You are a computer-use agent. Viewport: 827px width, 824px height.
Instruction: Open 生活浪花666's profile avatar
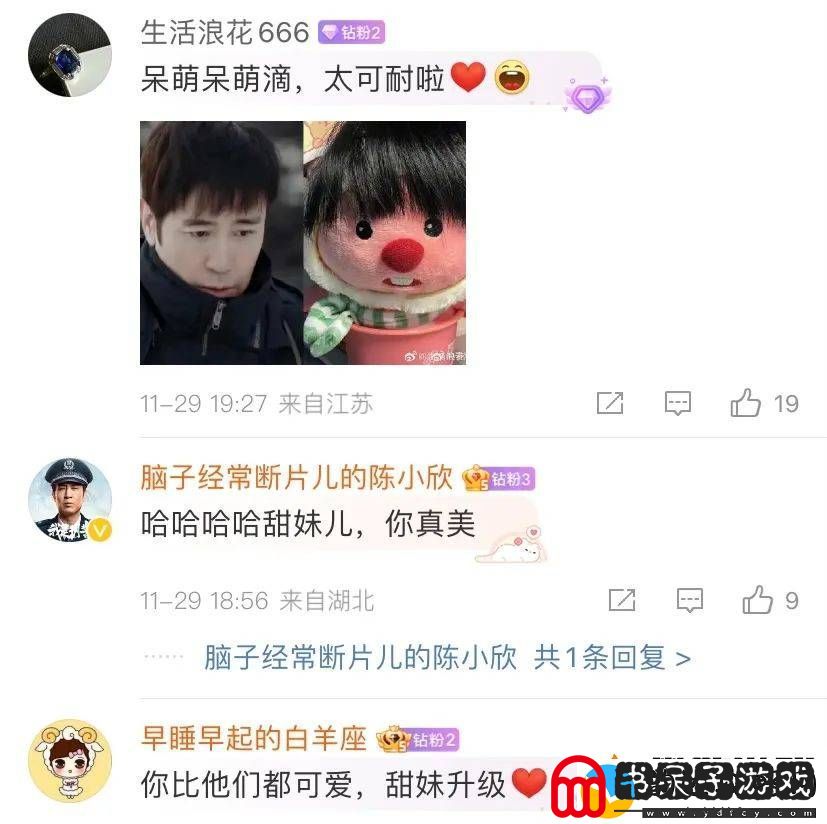coord(69,55)
